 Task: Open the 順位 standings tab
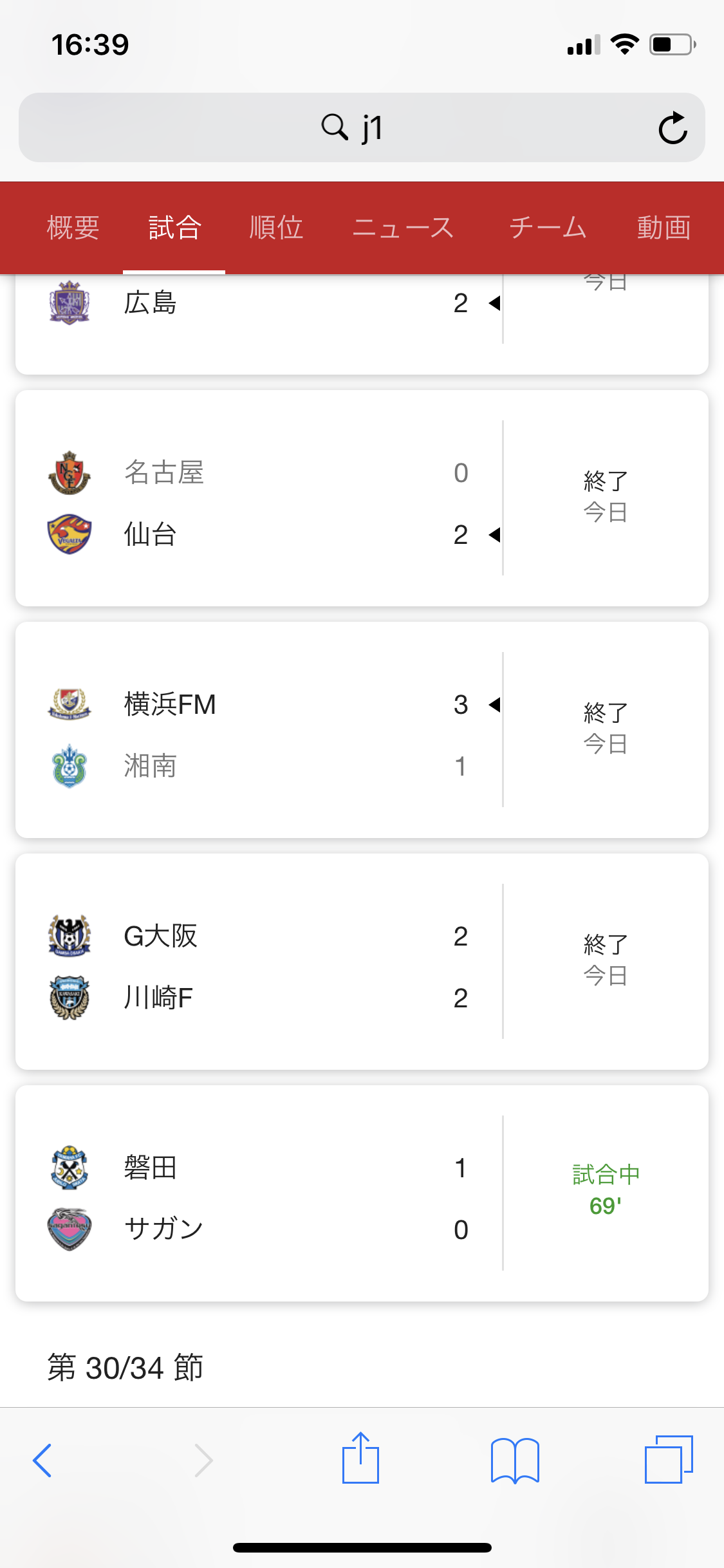tap(276, 228)
